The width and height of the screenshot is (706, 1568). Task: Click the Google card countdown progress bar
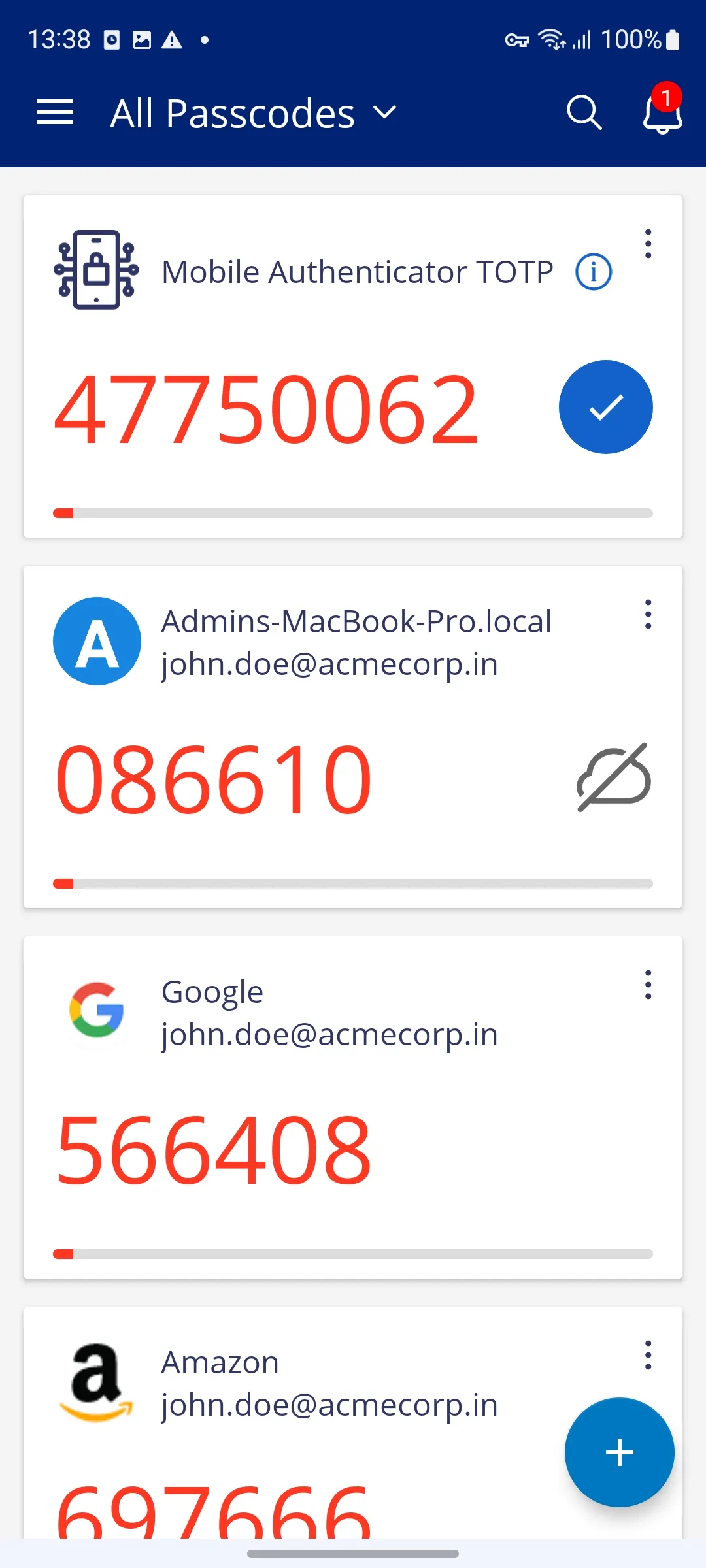[353, 1254]
